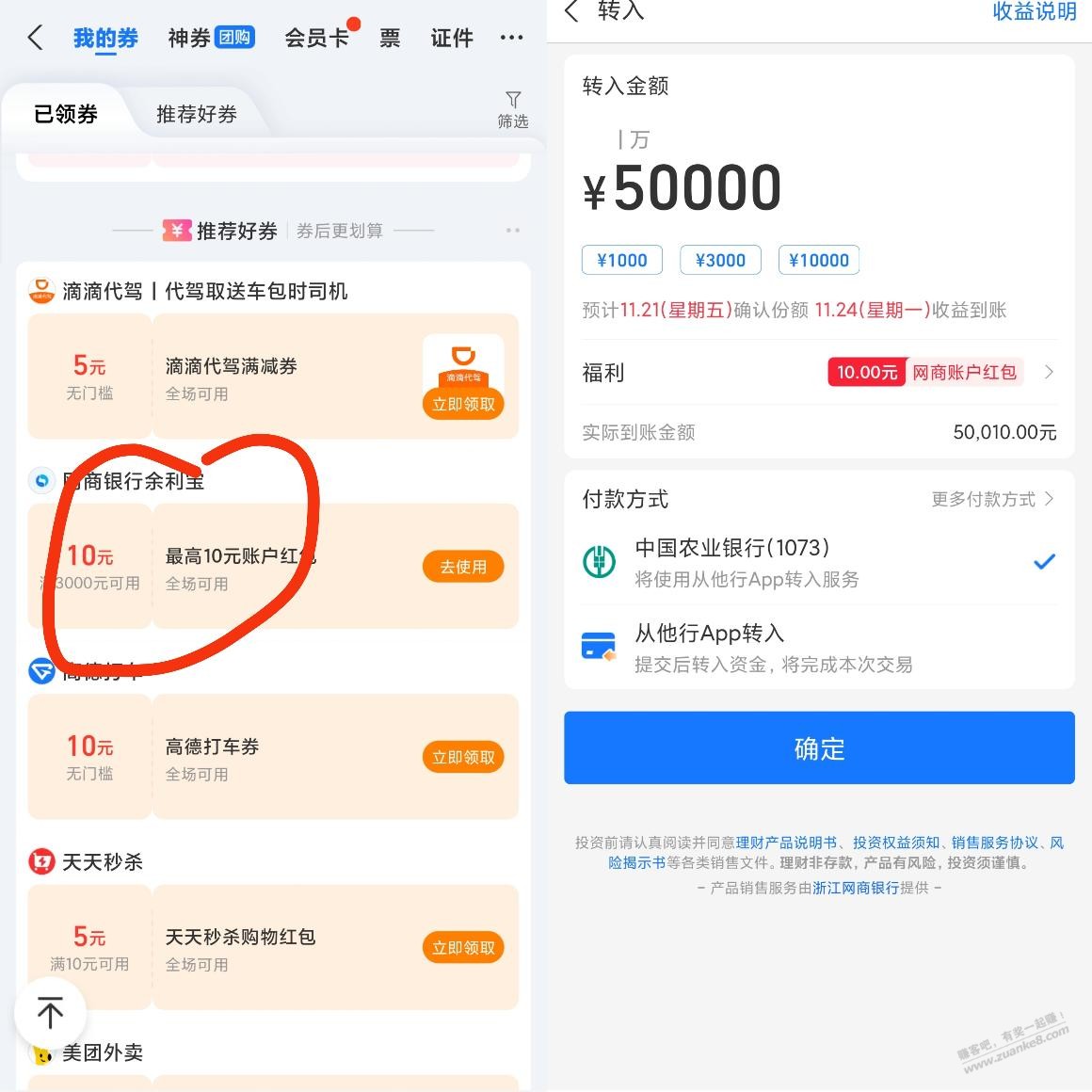The width and height of the screenshot is (1092, 1092).
Task: Confirm the transfer with 确定
Action: [x=819, y=748]
